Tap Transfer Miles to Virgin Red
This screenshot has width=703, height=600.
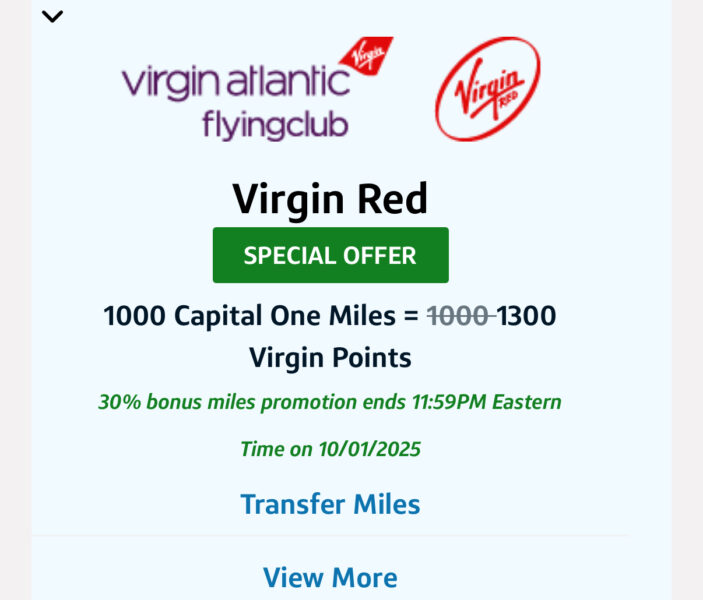(330, 504)
